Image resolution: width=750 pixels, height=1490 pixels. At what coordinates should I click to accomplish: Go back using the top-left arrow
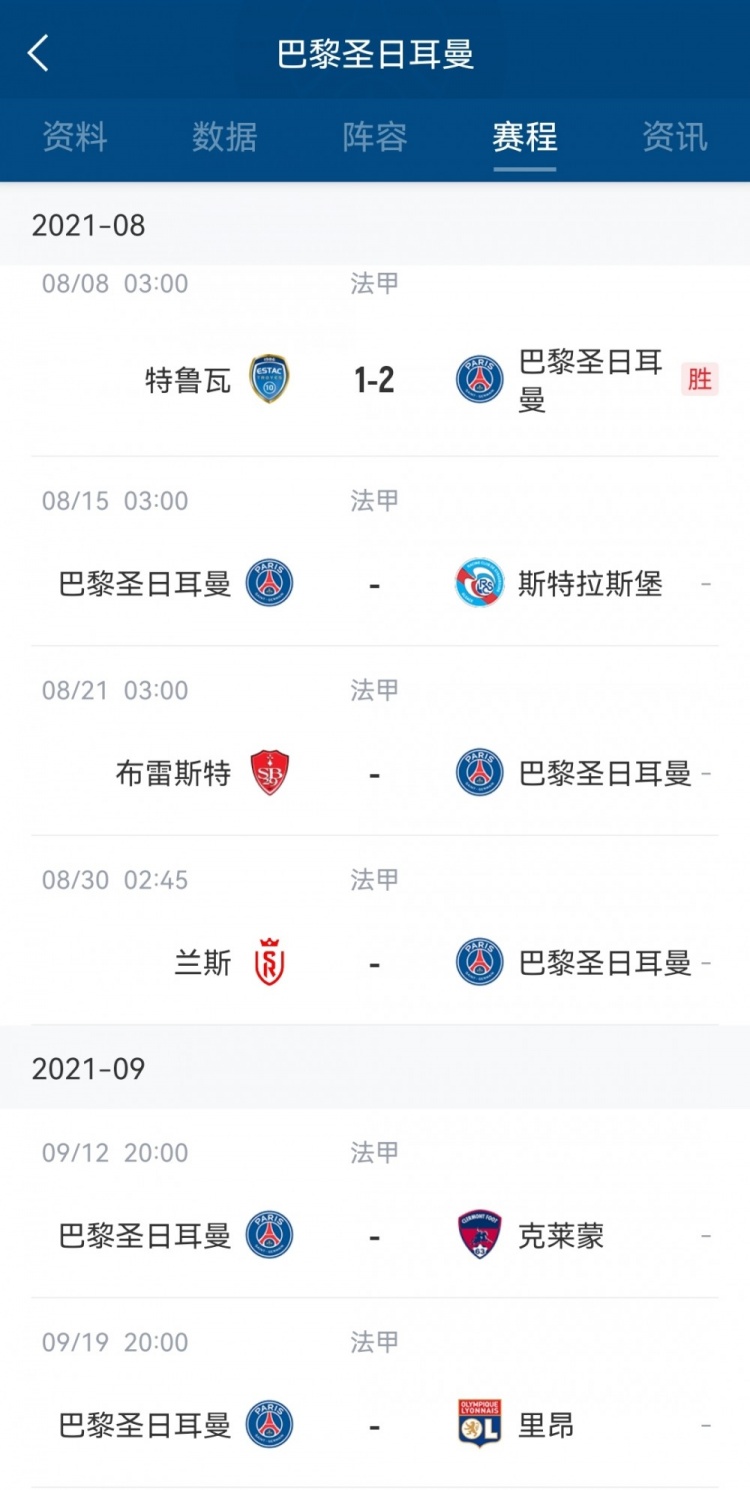[x=38, y=53]
